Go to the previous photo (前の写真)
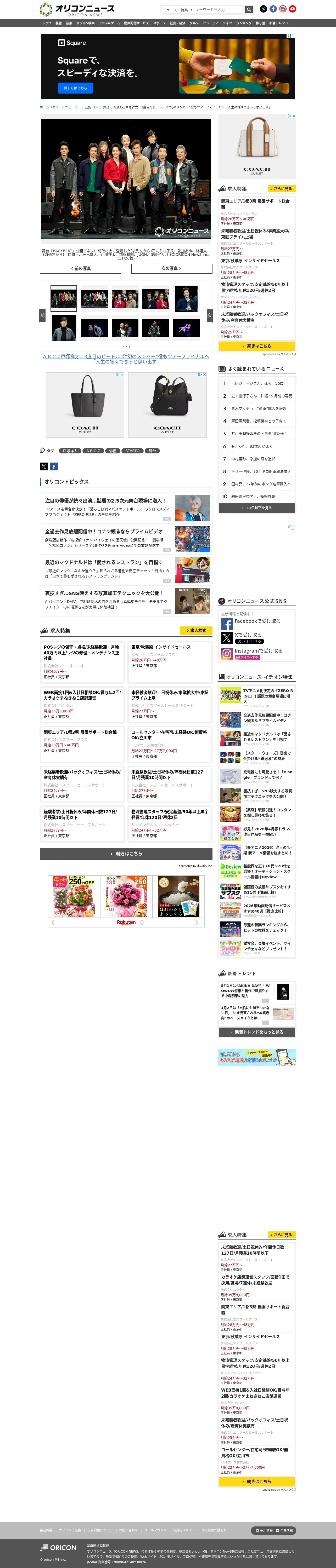 [81, 268]
